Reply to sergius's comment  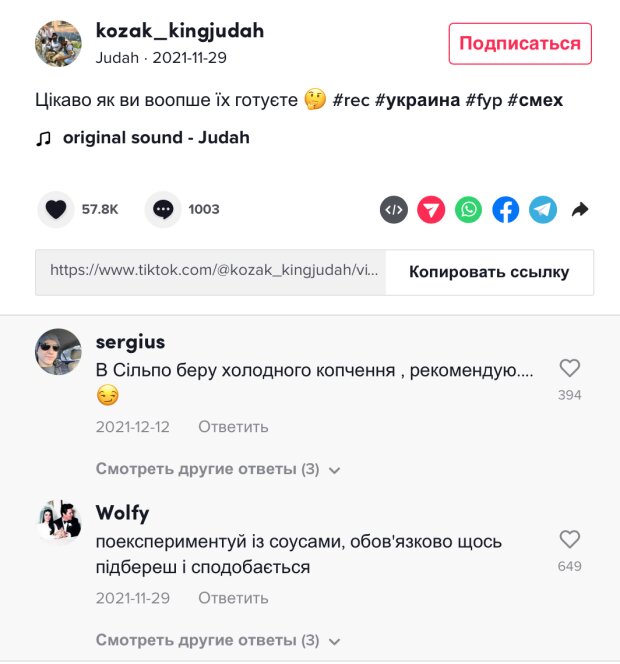(233, 427)
